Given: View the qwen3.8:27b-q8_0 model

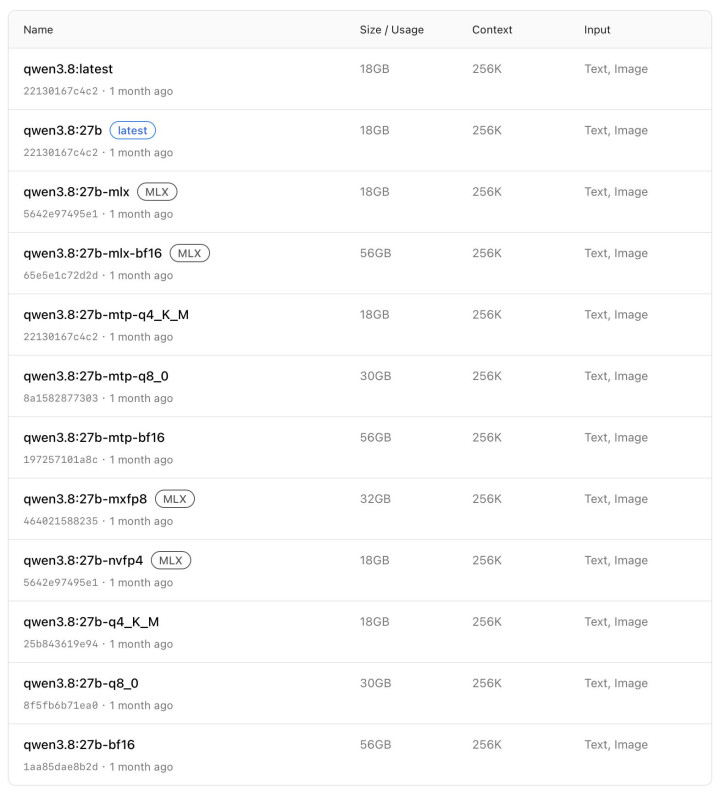Looking at the screenshot, I should click(x=359, y=693).
